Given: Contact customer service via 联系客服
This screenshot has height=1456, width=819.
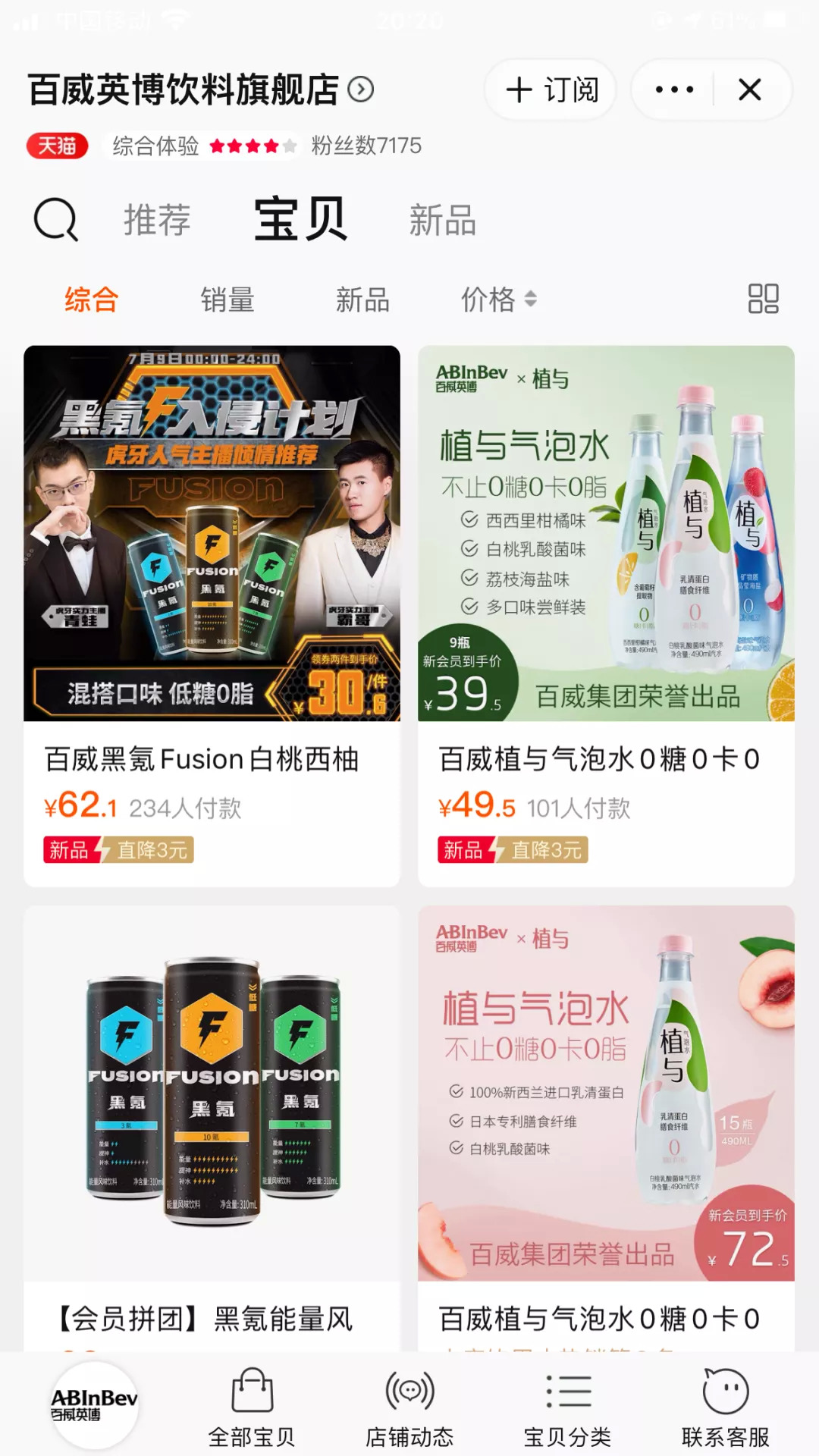Looking at the screenshot, I should click(725, 1407).
